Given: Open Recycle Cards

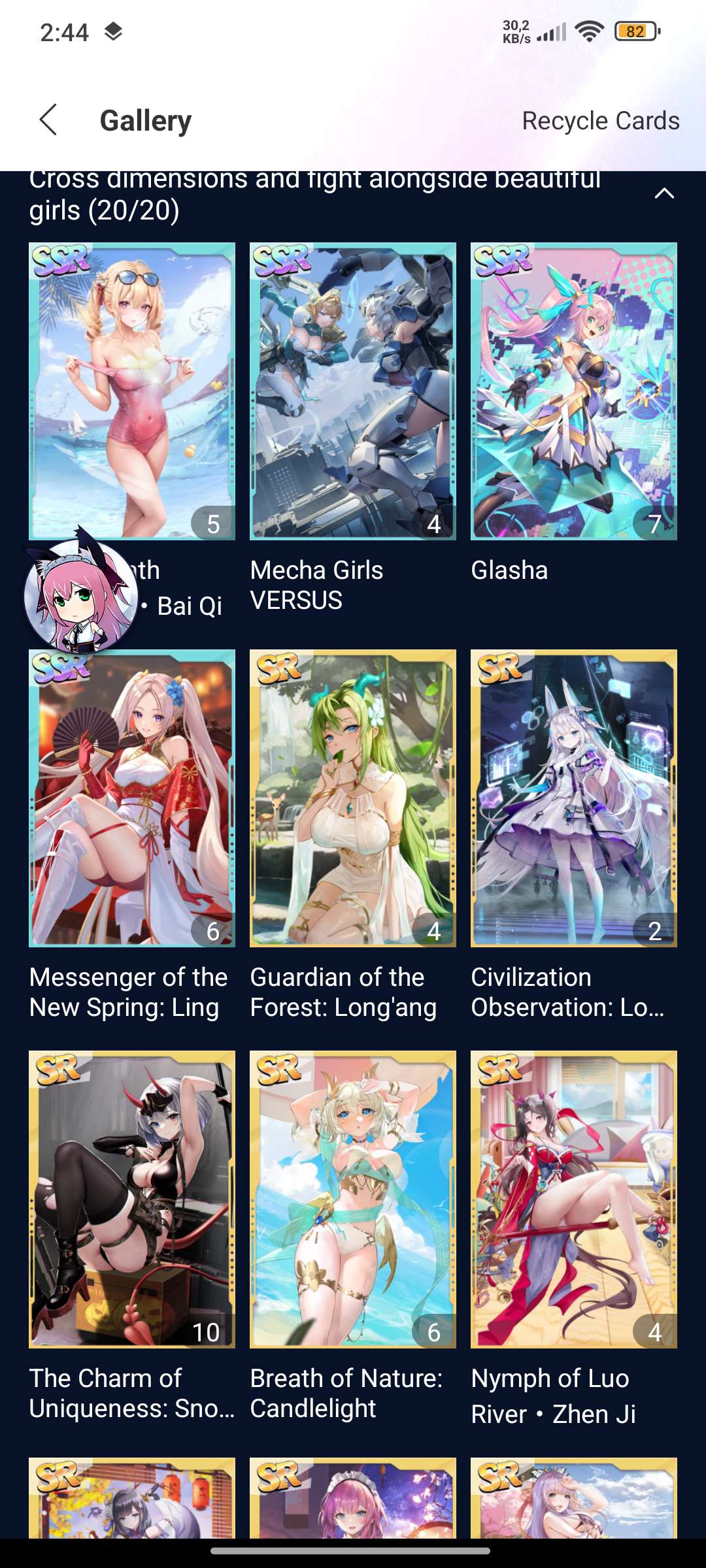Looking at the screenshot, I should [600, 121].
